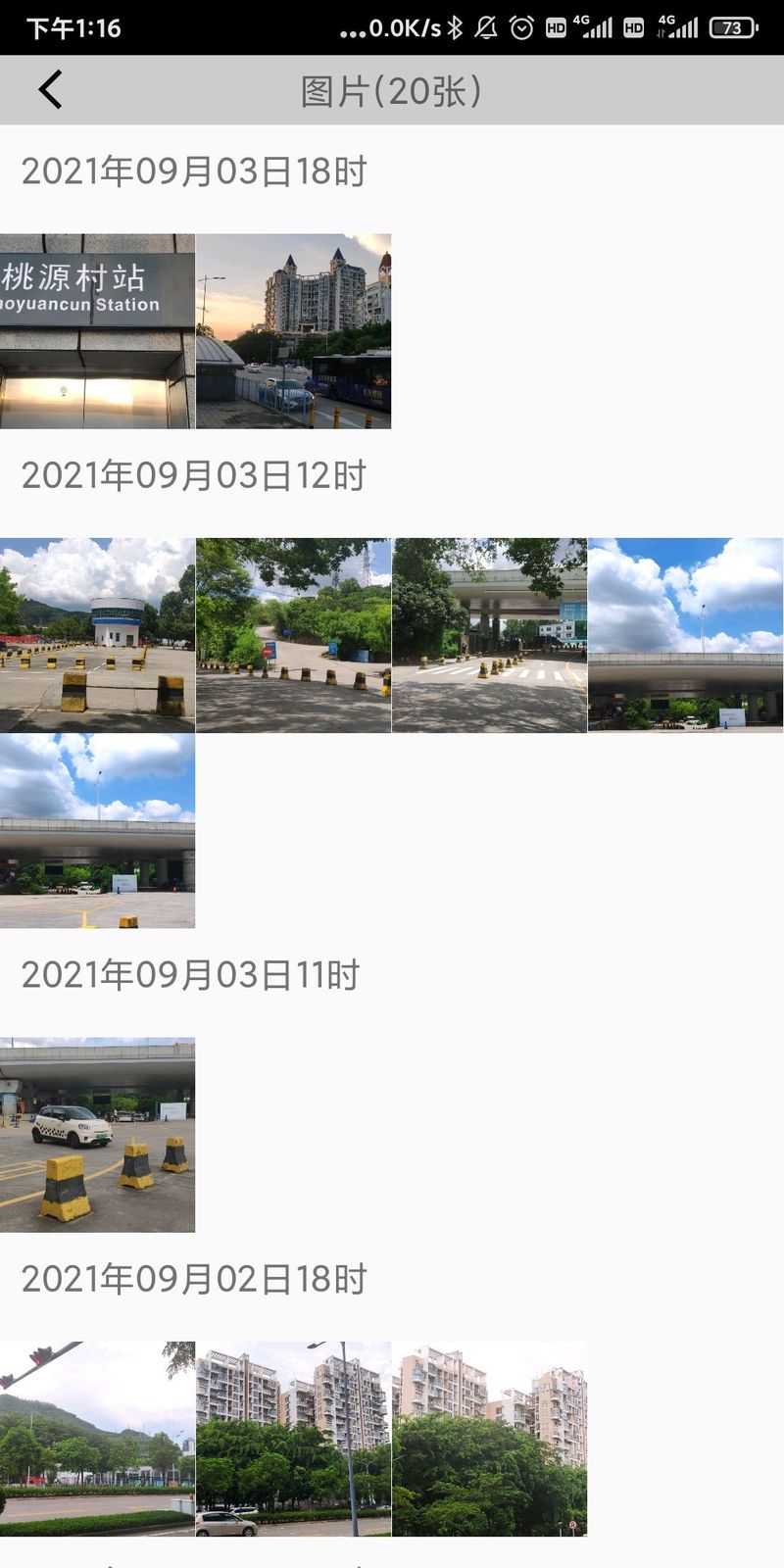
Task: Open the white car and bollards photo
Action: [97, 1135]
